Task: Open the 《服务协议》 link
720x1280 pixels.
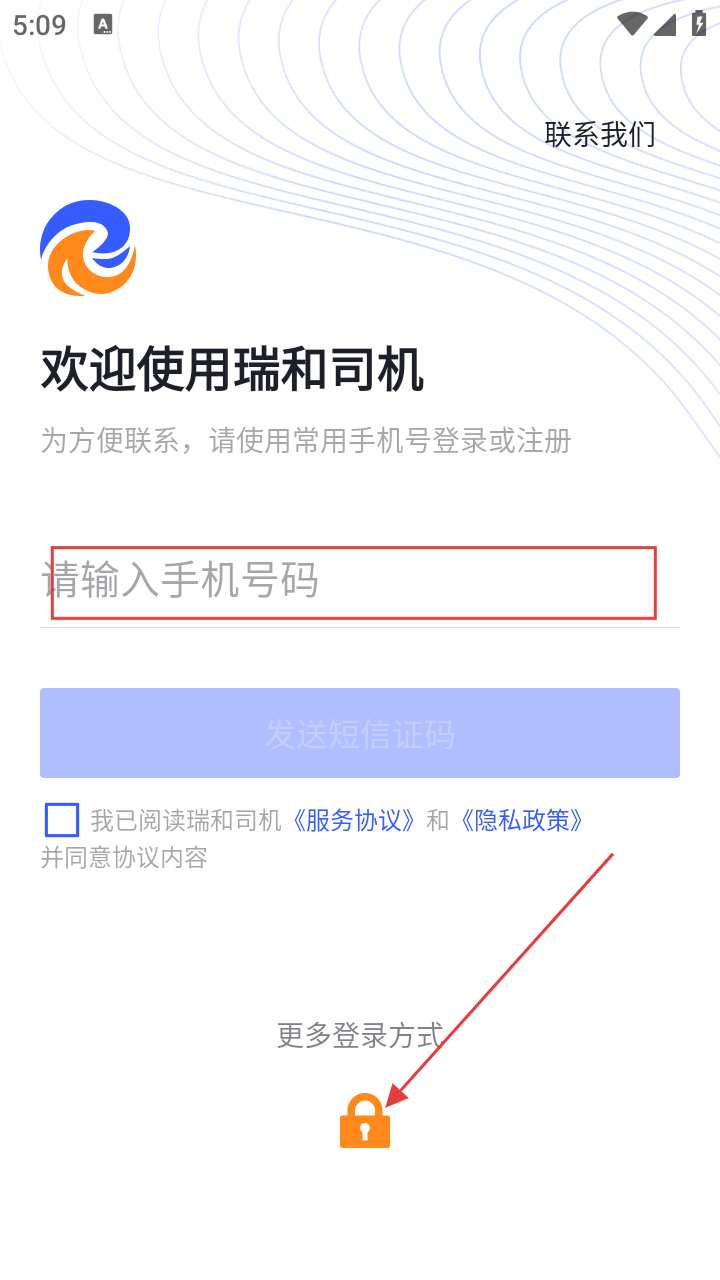Action: pos(354,821)
